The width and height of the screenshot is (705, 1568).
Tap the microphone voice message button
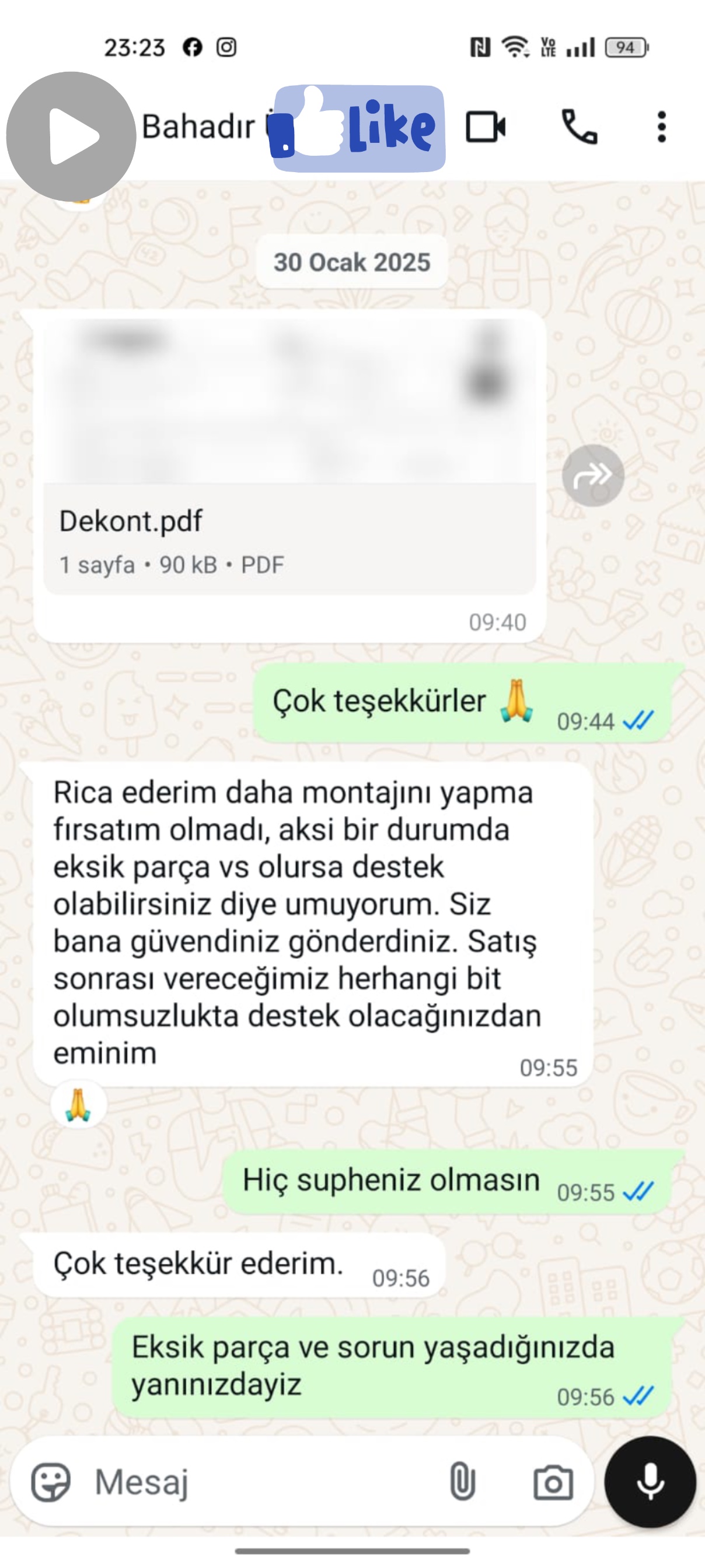pos(650,1482)
